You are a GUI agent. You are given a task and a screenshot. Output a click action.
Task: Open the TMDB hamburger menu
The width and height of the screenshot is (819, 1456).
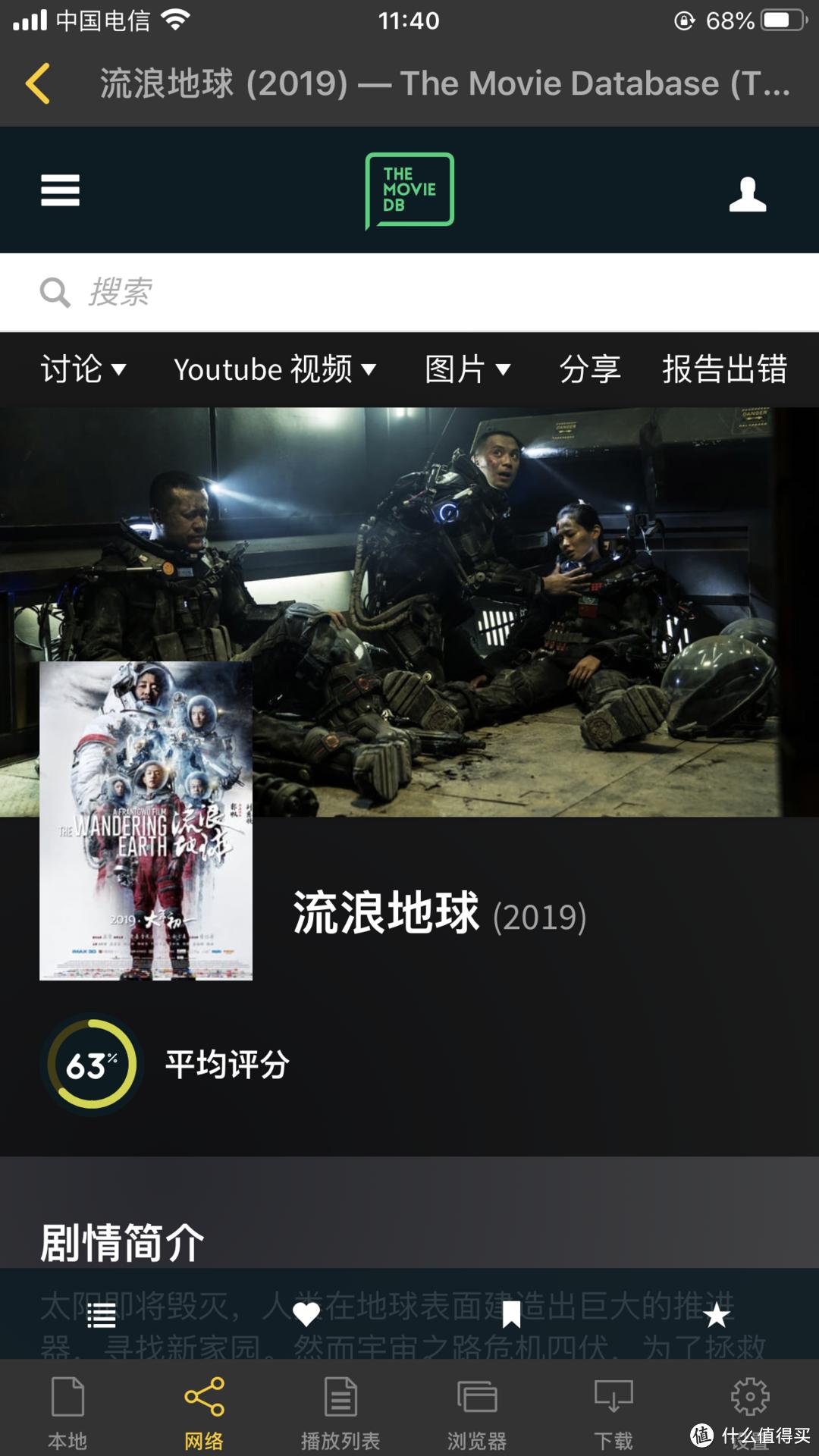point(60,190)
